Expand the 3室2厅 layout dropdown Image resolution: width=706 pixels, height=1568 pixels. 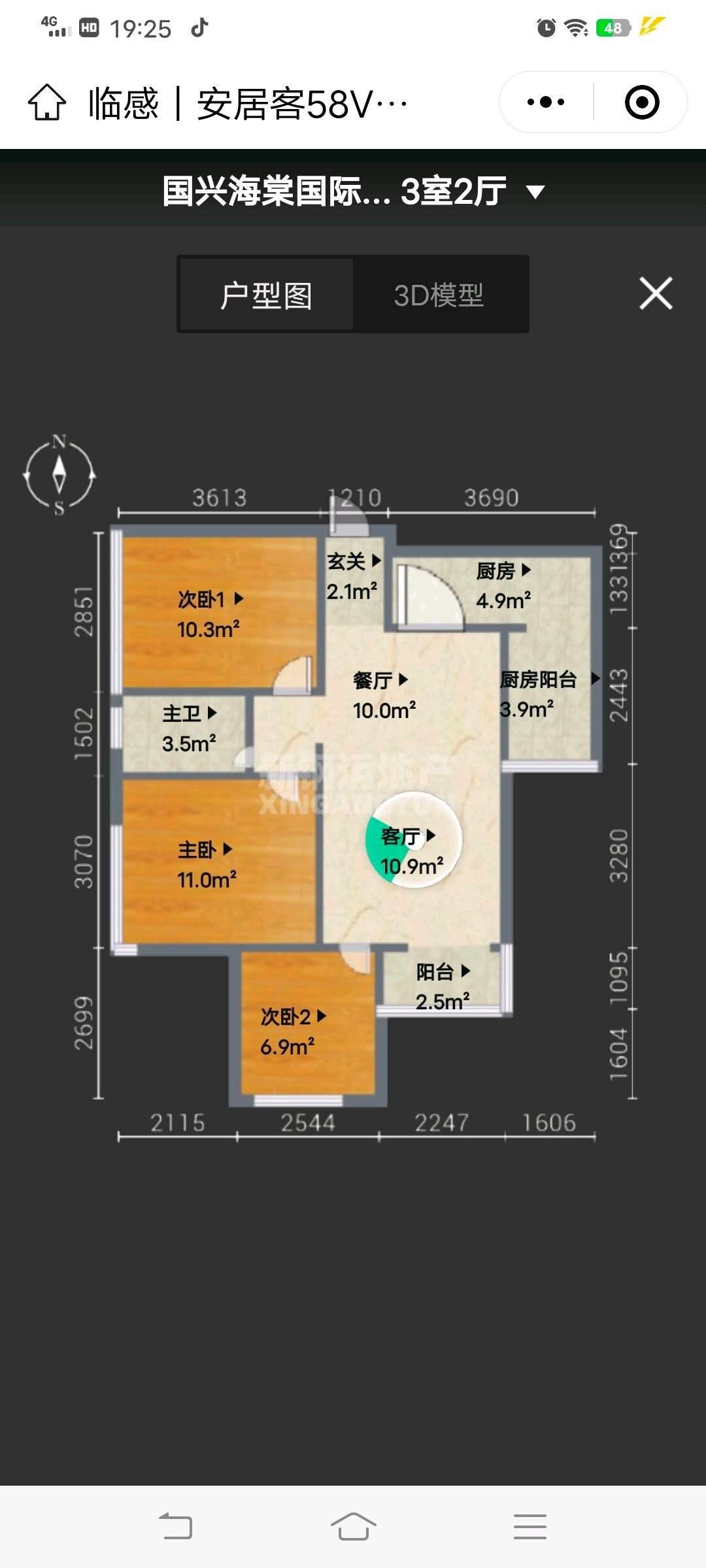tap(535, 192)
